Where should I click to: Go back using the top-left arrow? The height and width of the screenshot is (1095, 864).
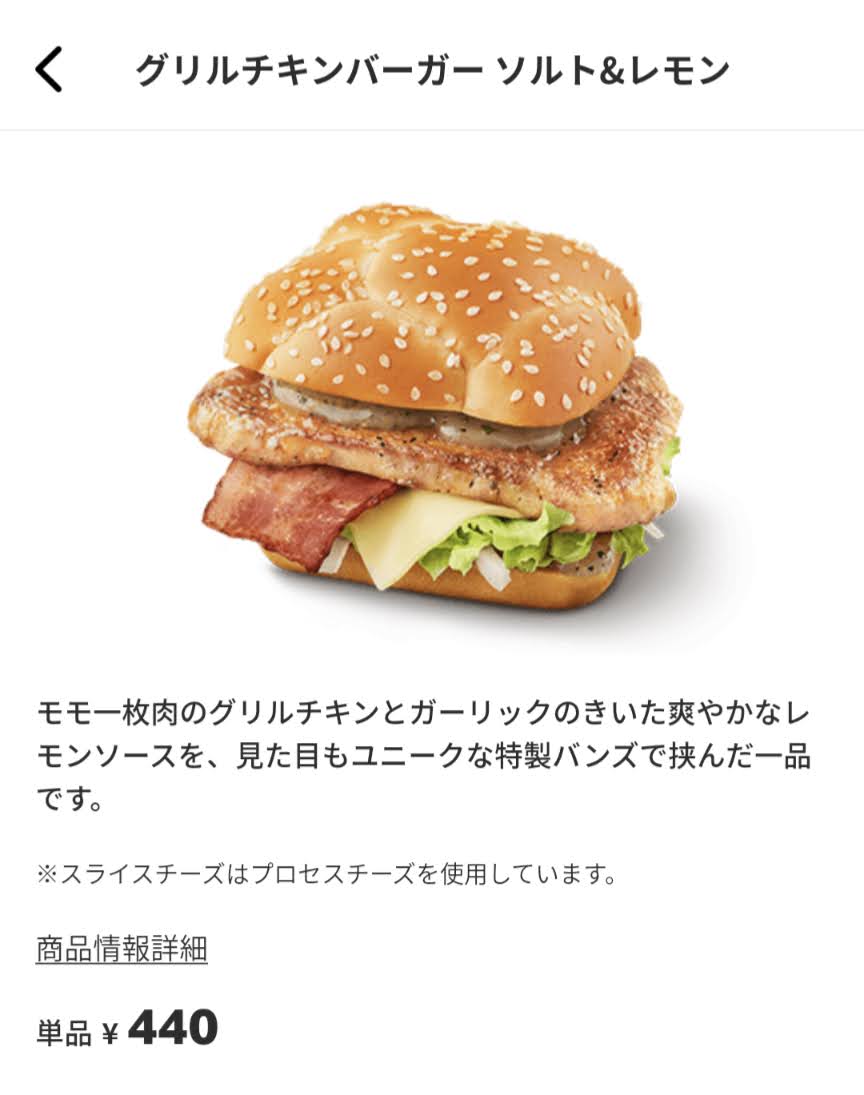(x=49, y=69)
